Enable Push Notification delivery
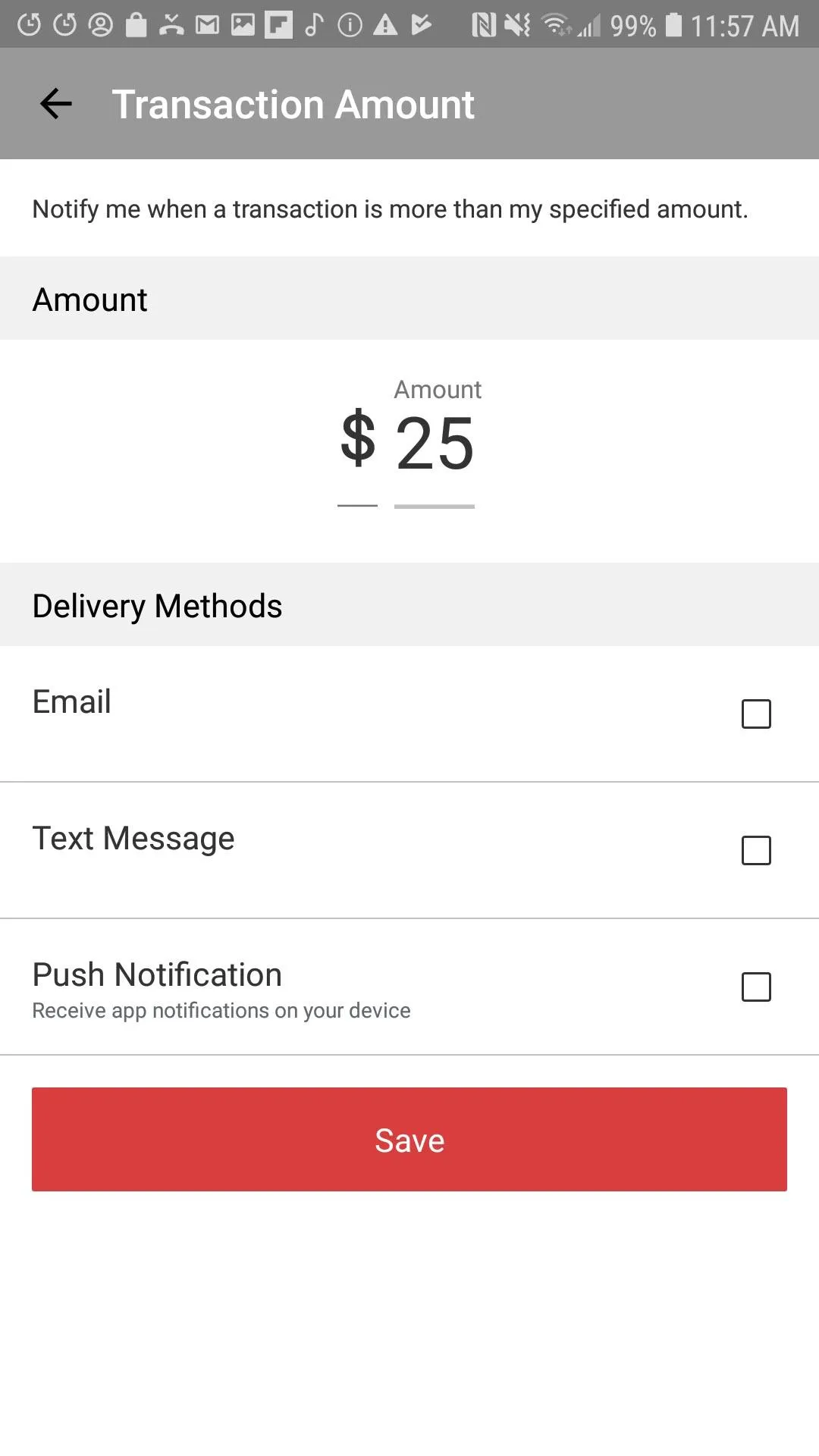Screen dimensions: 819x1456 coord(755,987)
